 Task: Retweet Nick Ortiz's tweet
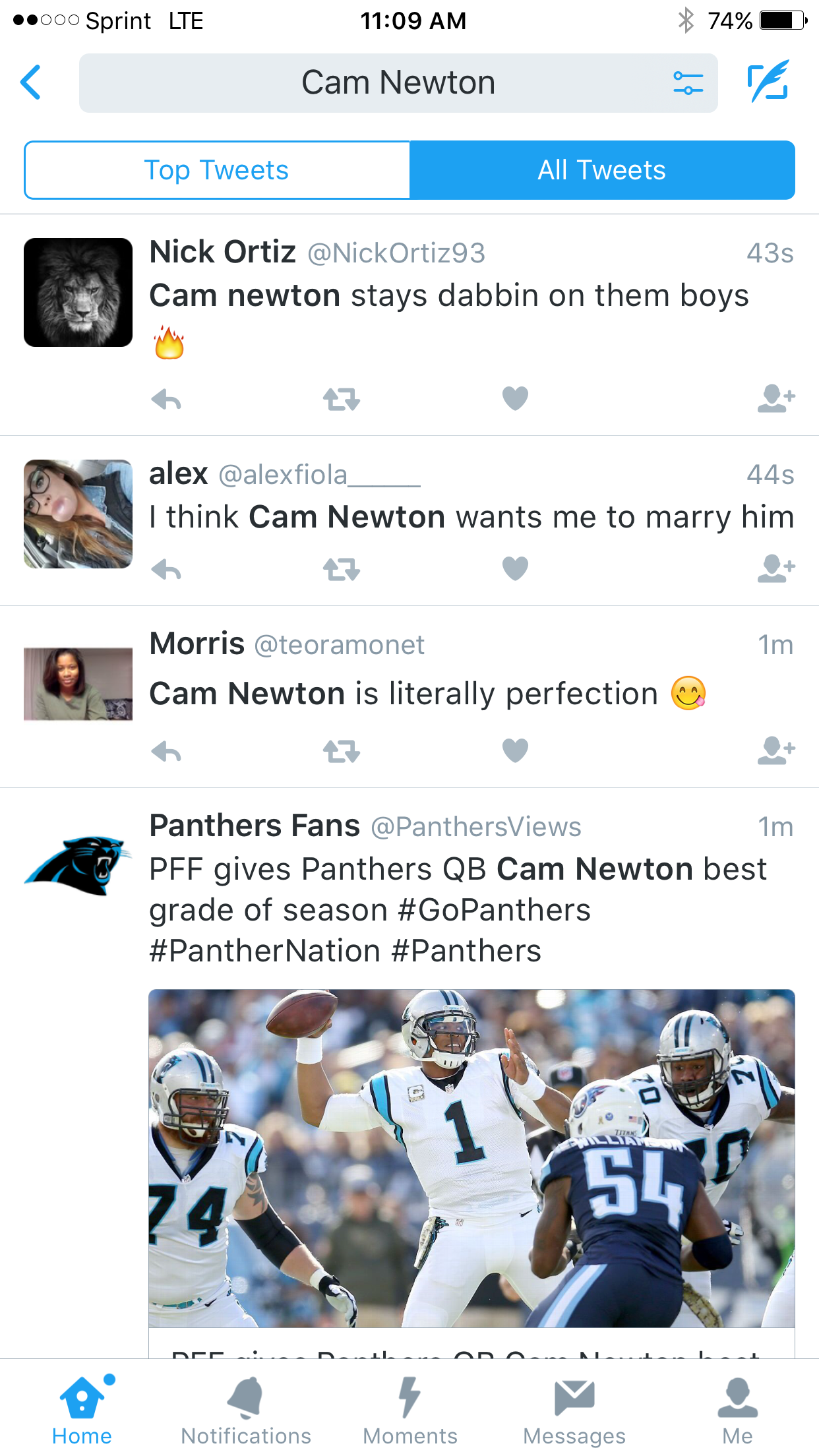coord(342,399)
